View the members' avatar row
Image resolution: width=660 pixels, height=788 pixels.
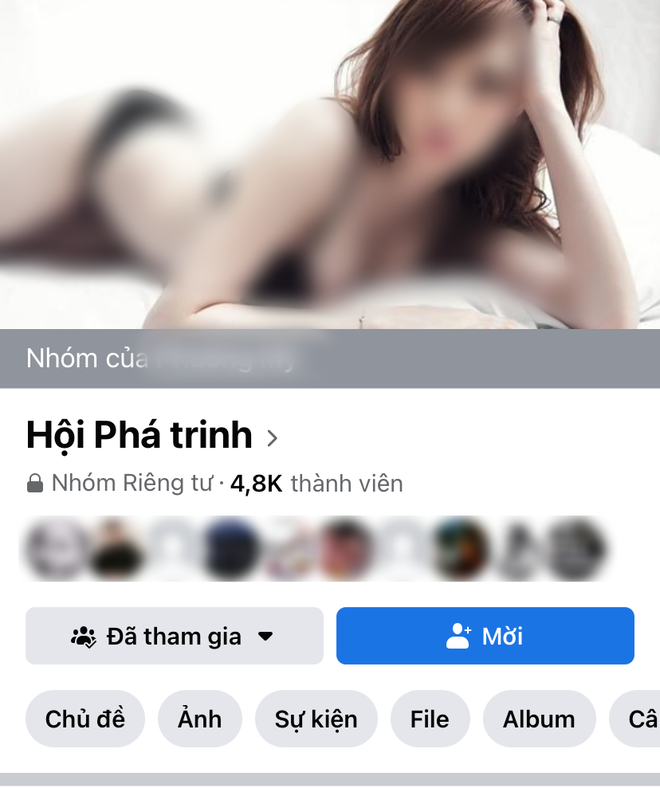(x=315, y=549)
